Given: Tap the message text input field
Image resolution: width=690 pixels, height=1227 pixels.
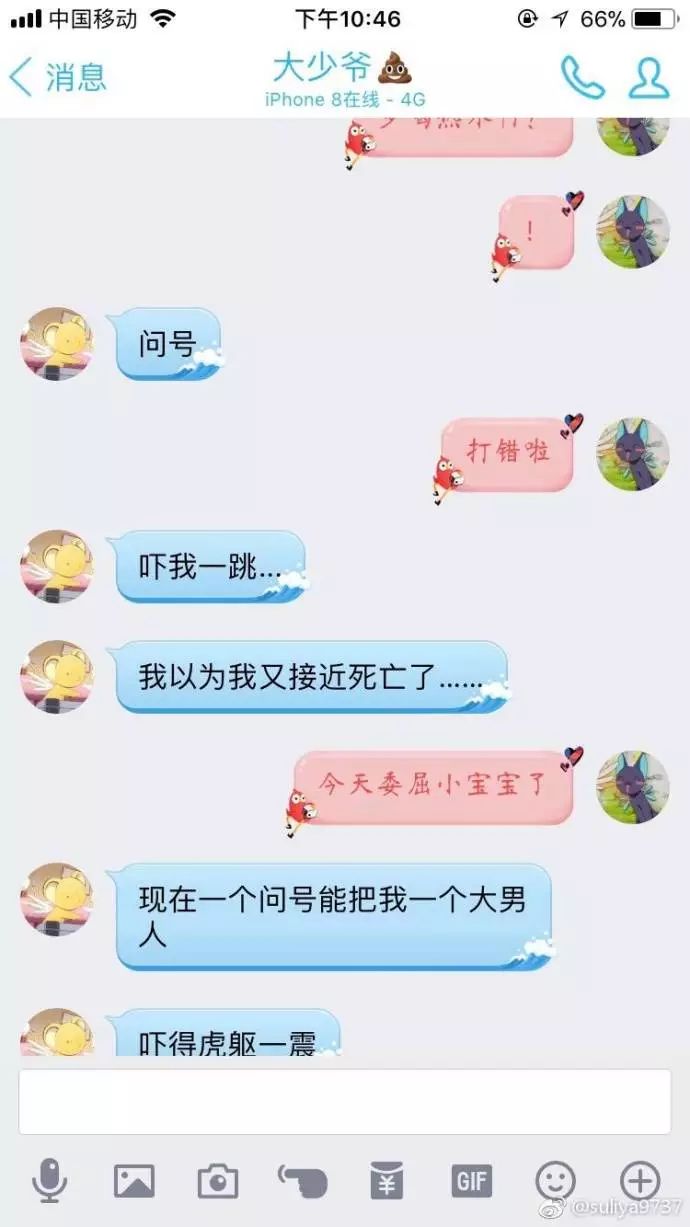Looking at the screenshot, I should click(x=344, y=1101).
